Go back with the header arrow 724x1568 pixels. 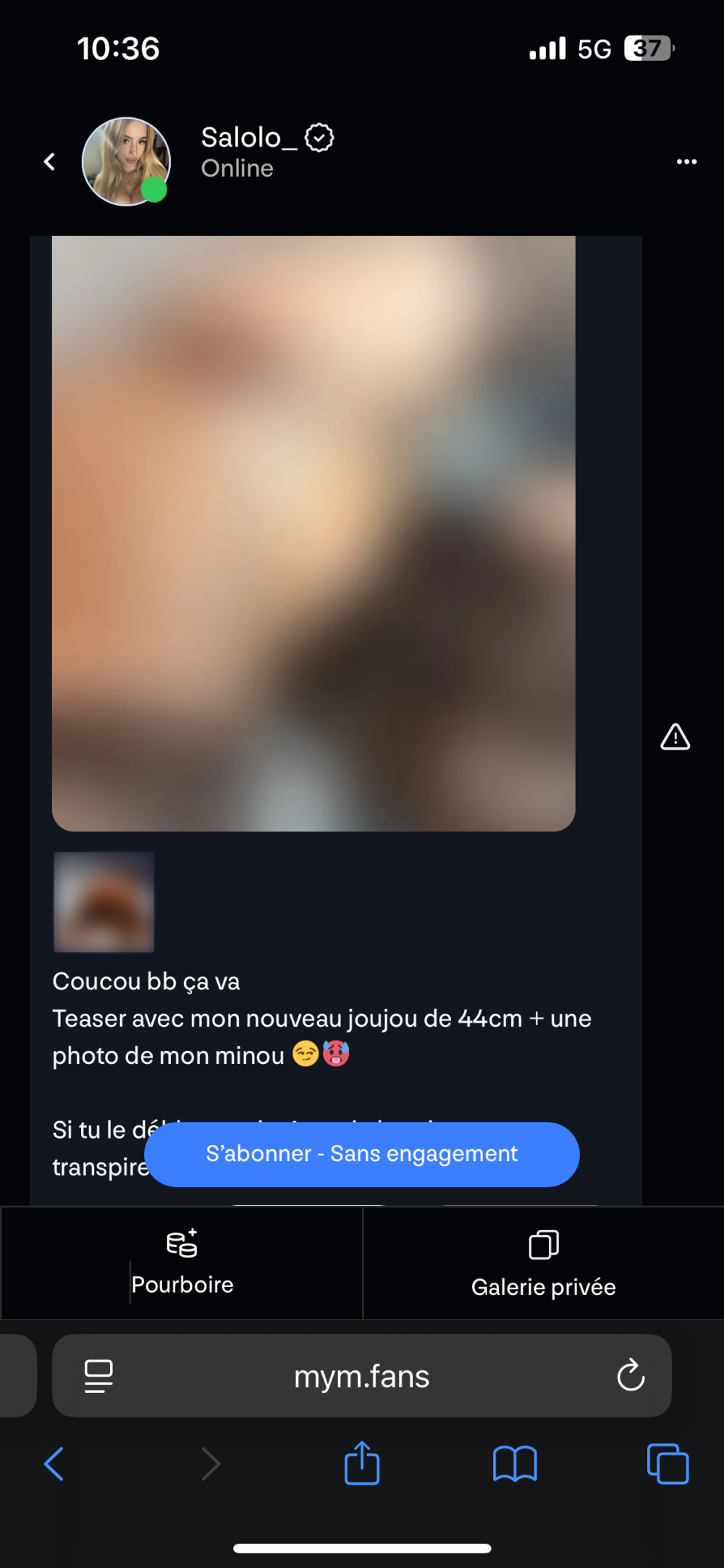tap(49, 162)
